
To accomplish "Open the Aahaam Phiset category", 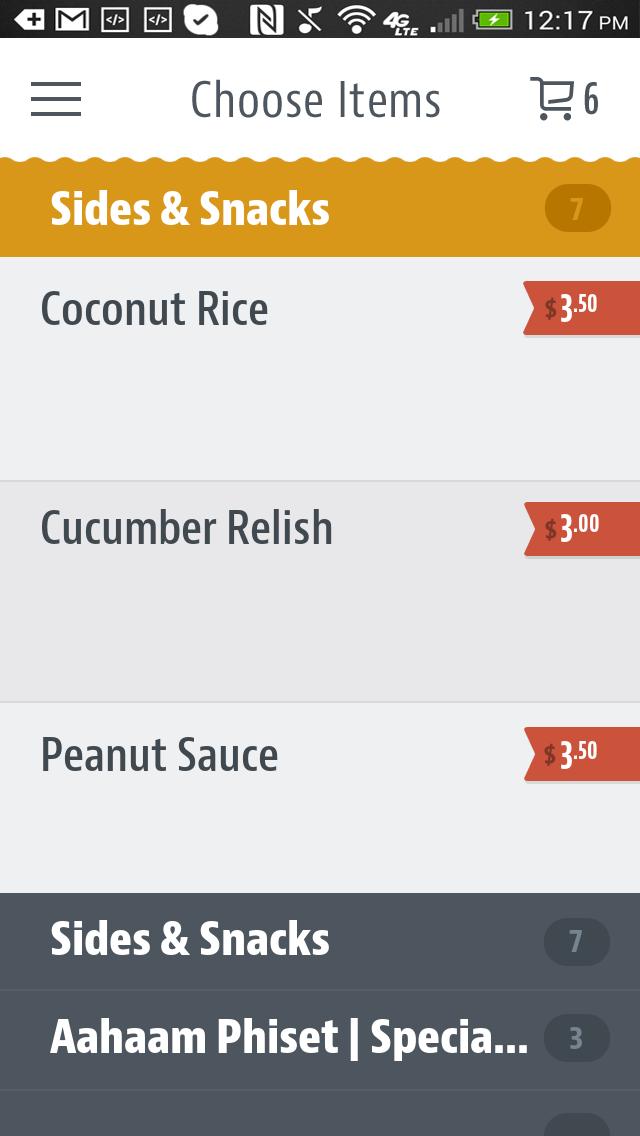I will click(x=320, y=1039).
